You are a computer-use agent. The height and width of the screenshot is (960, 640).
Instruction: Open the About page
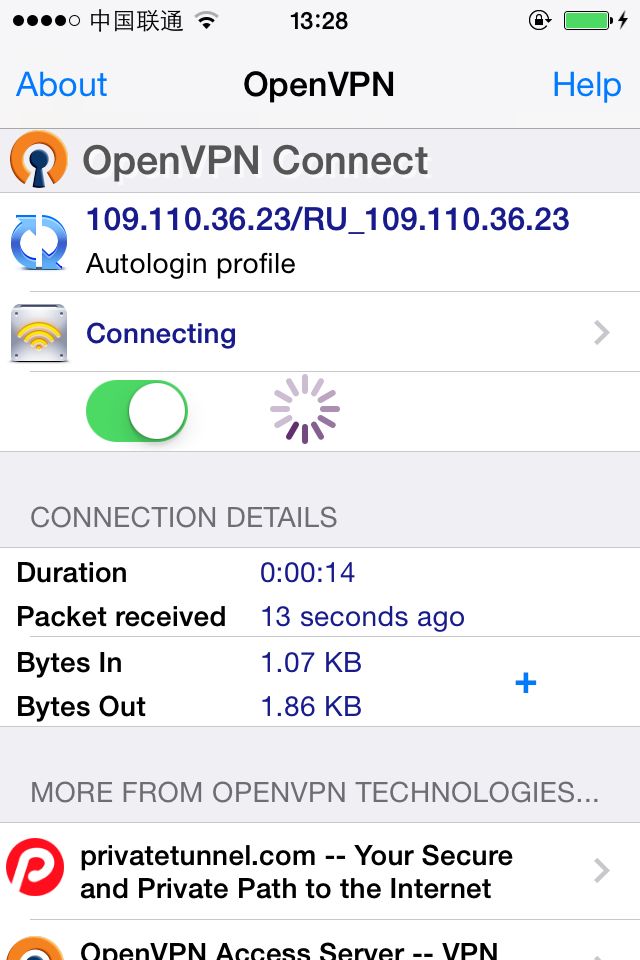click(62, 85)
